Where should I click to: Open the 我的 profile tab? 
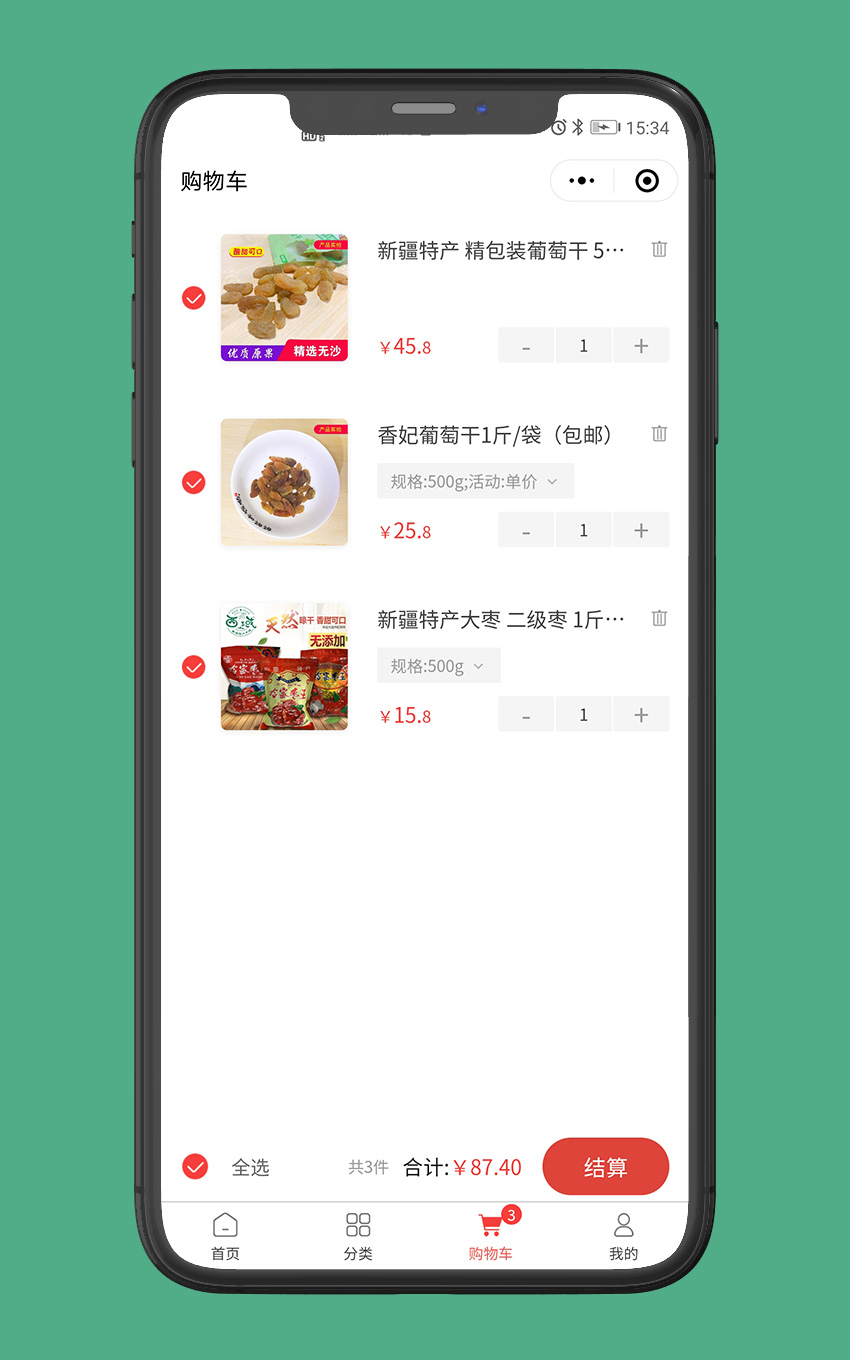pos(623,1236)
